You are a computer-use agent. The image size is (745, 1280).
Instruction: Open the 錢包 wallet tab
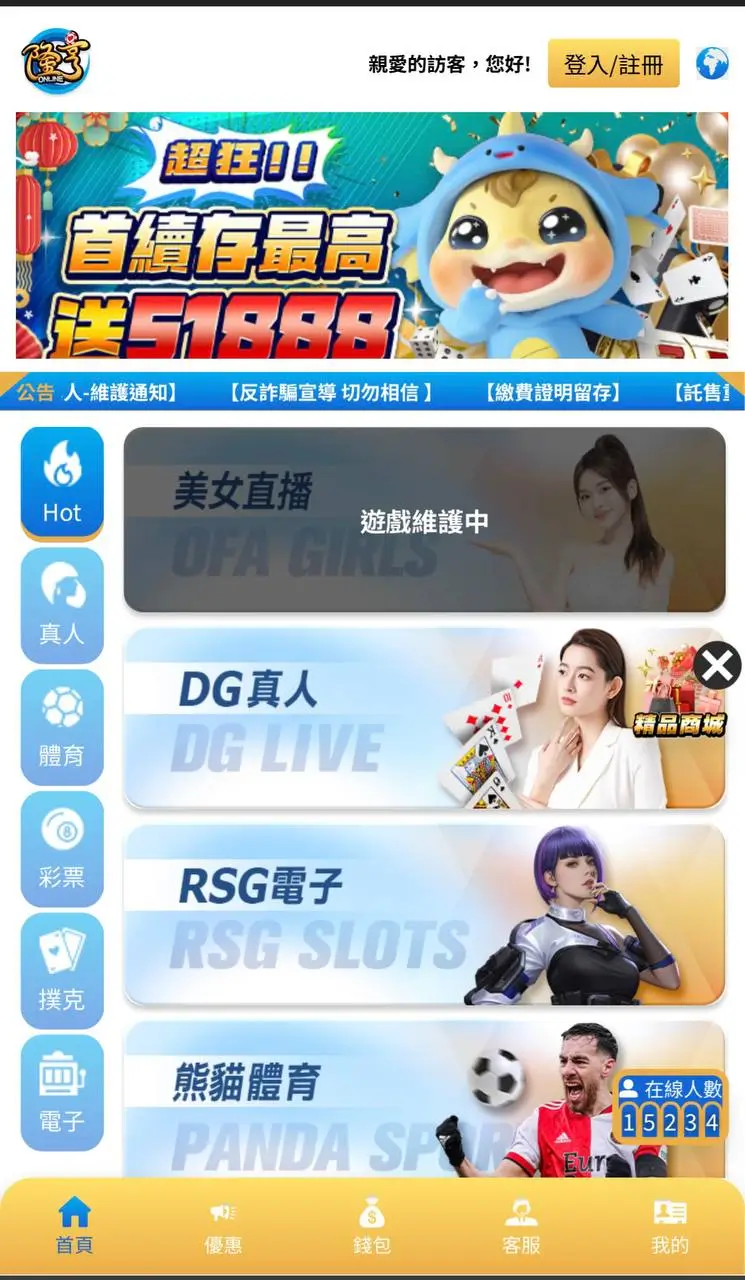pos(372,1227)
